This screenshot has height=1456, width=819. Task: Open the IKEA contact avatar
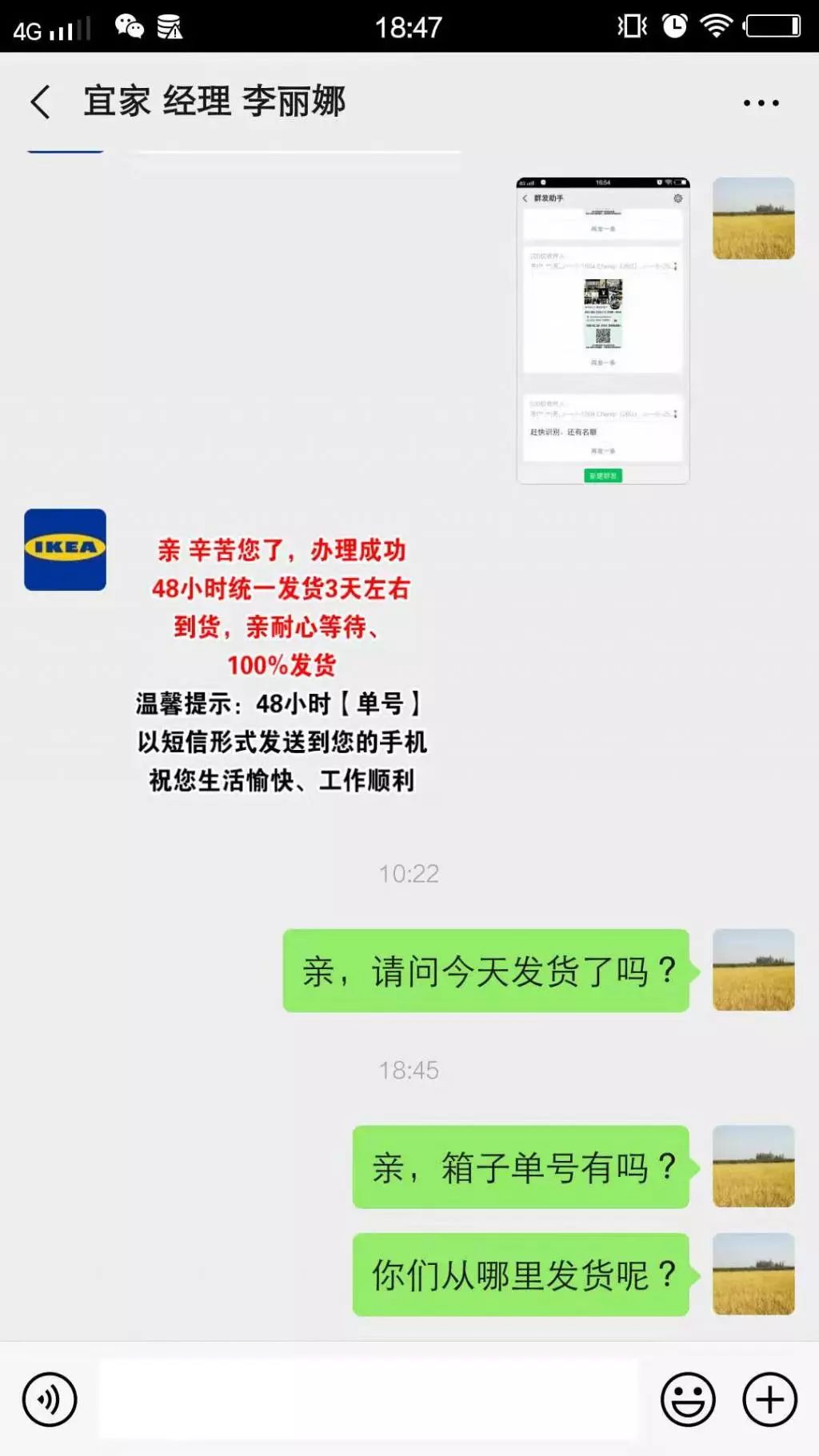pyautogui.click(x=65, y=549)
